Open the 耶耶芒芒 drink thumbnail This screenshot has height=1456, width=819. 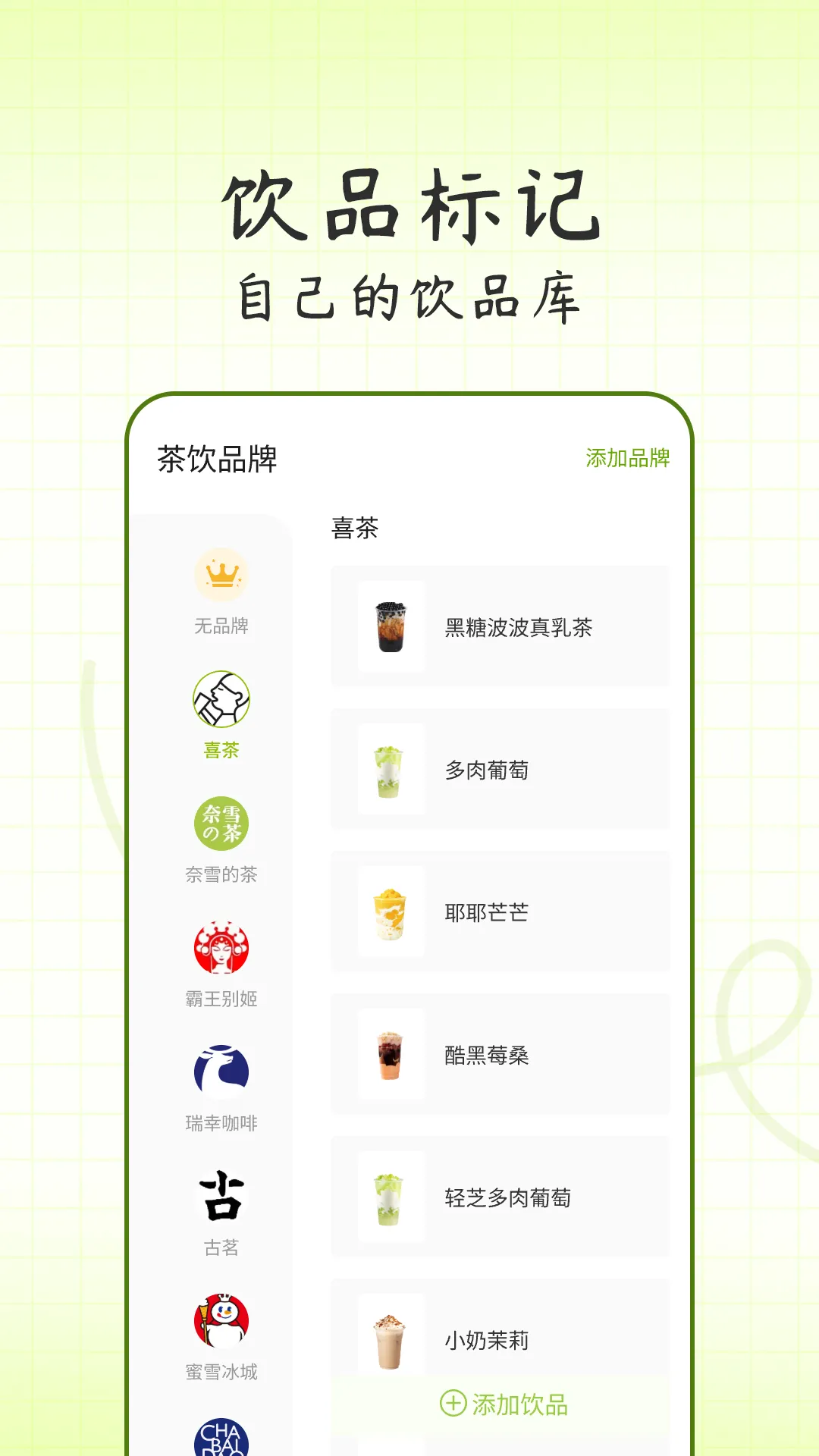click(390, 912)
